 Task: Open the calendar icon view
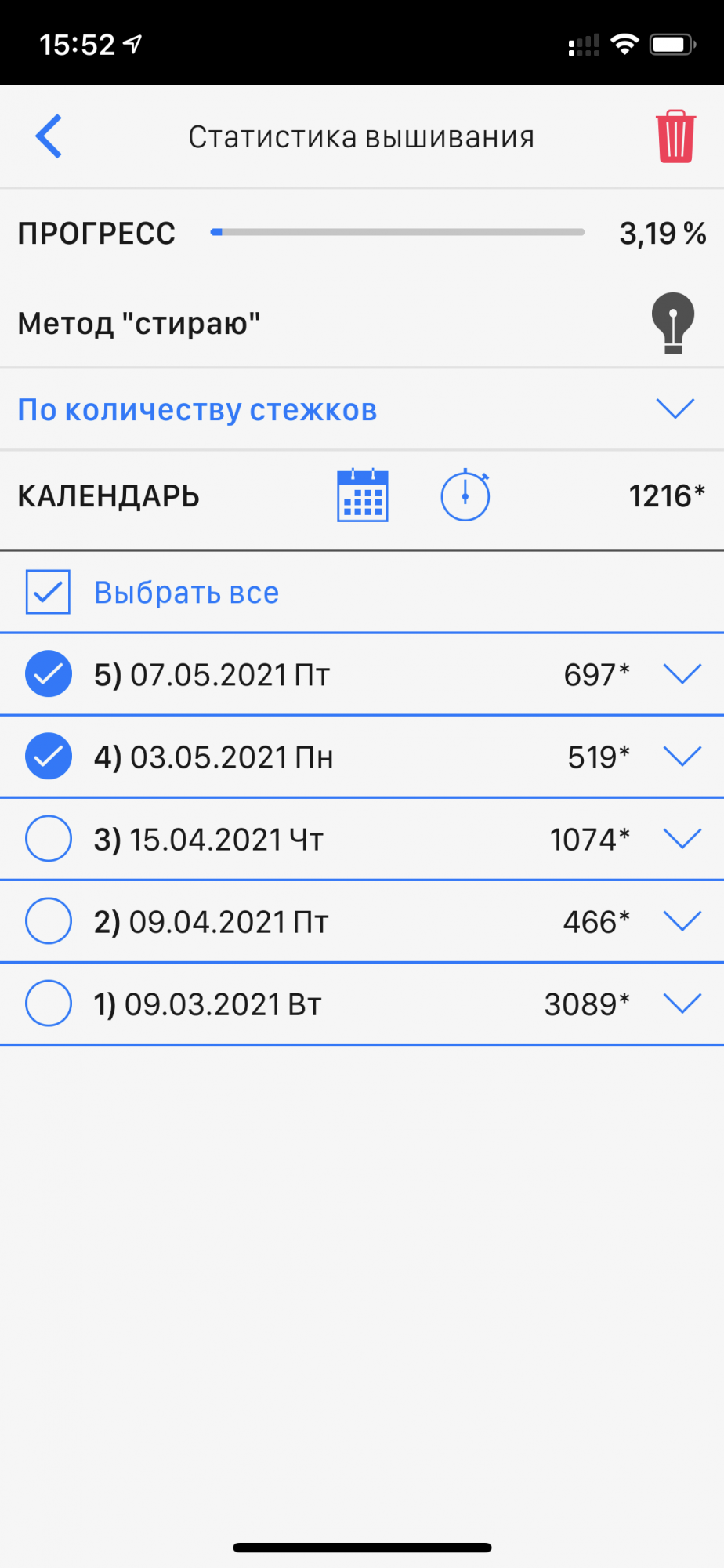click(x=363, y=495)
